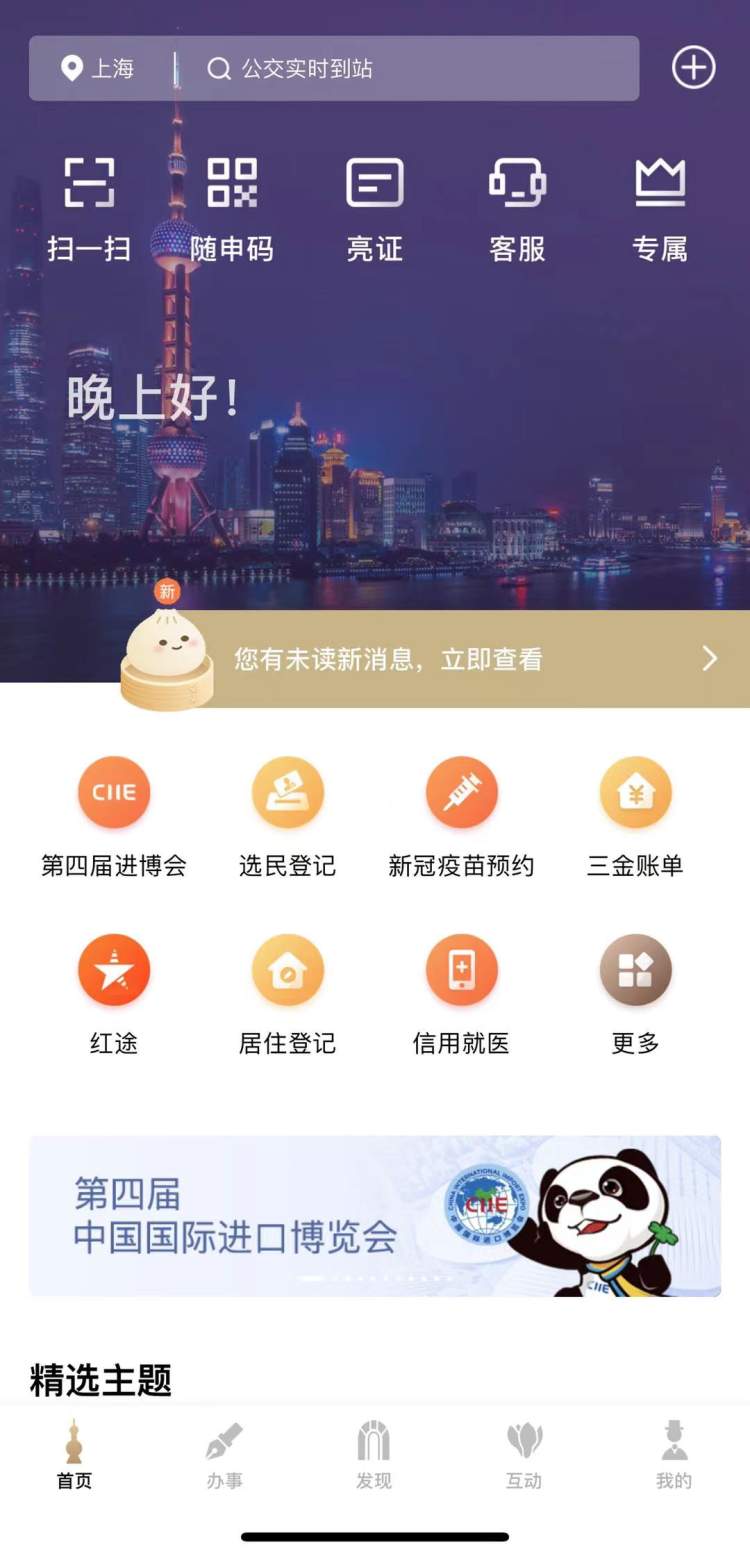Switch to the 办事 tab

(x=224, y=1456)
